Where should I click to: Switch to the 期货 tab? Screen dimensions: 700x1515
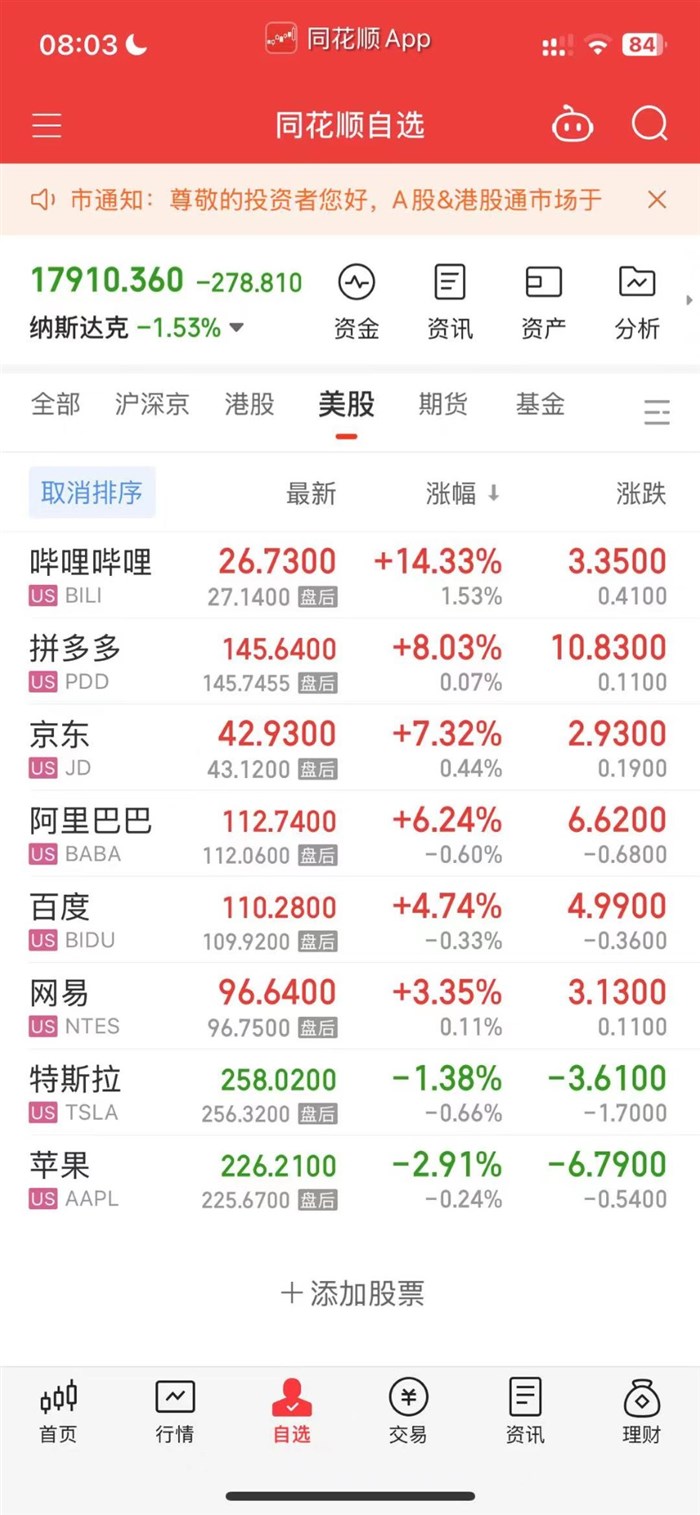(x=443, y=405)
